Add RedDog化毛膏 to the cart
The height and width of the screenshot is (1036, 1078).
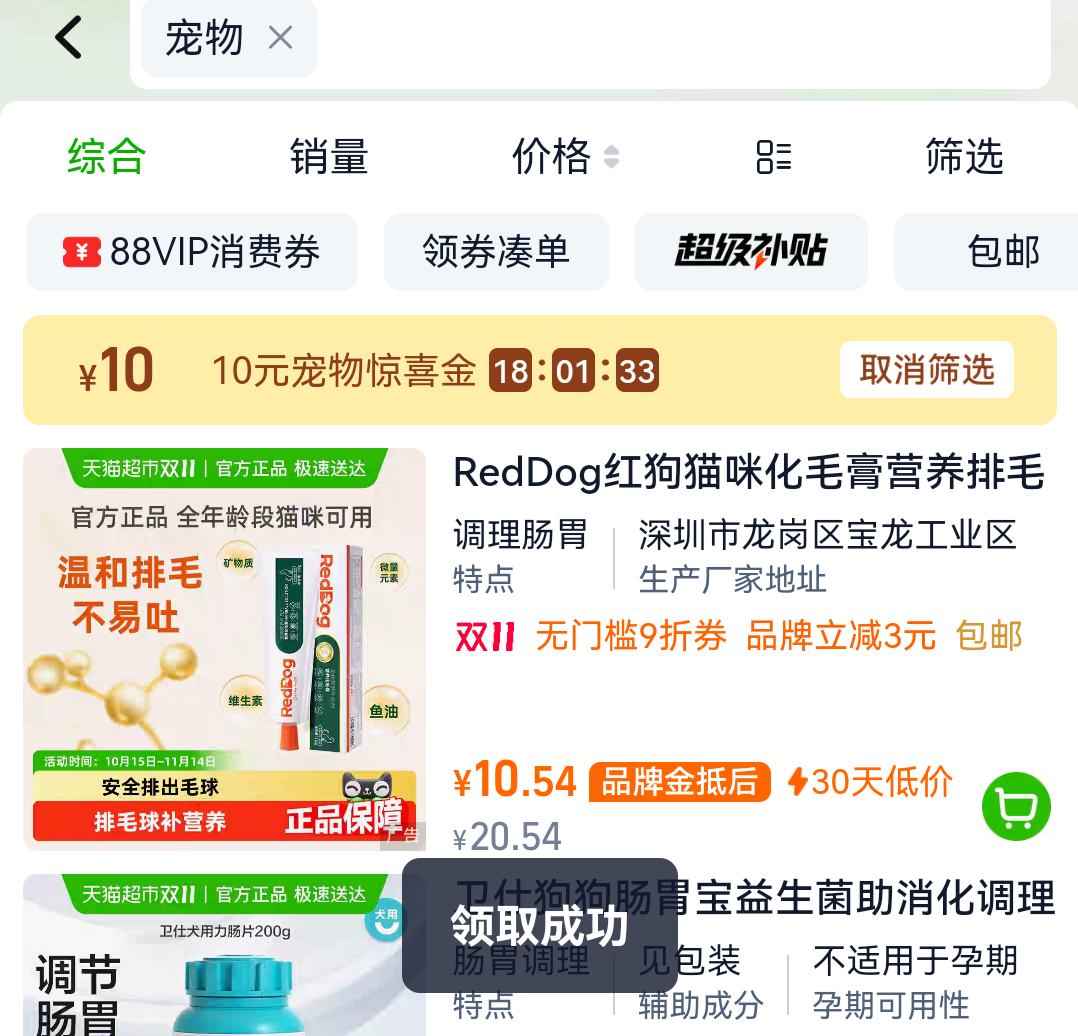pos(1015,806)
